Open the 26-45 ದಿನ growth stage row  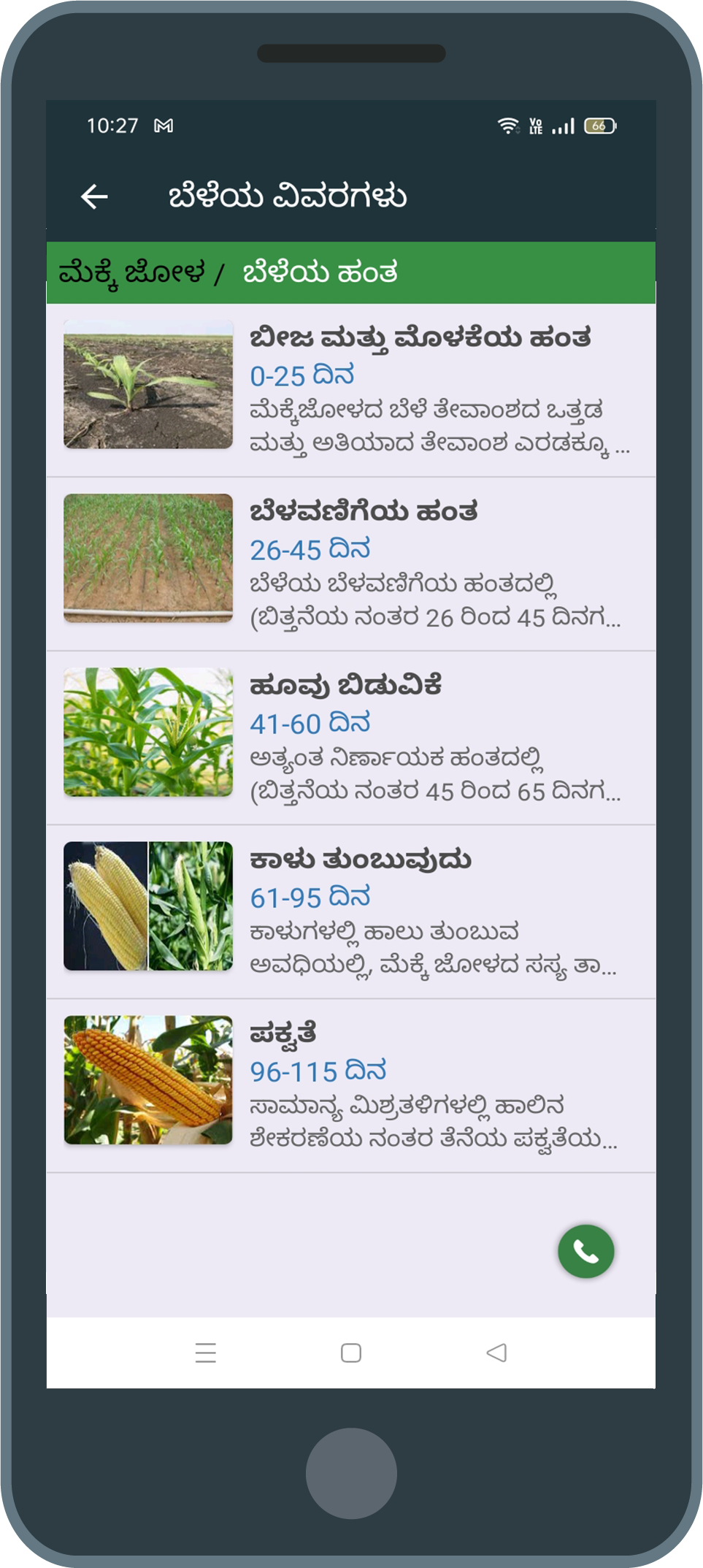(x=351, y=565)
